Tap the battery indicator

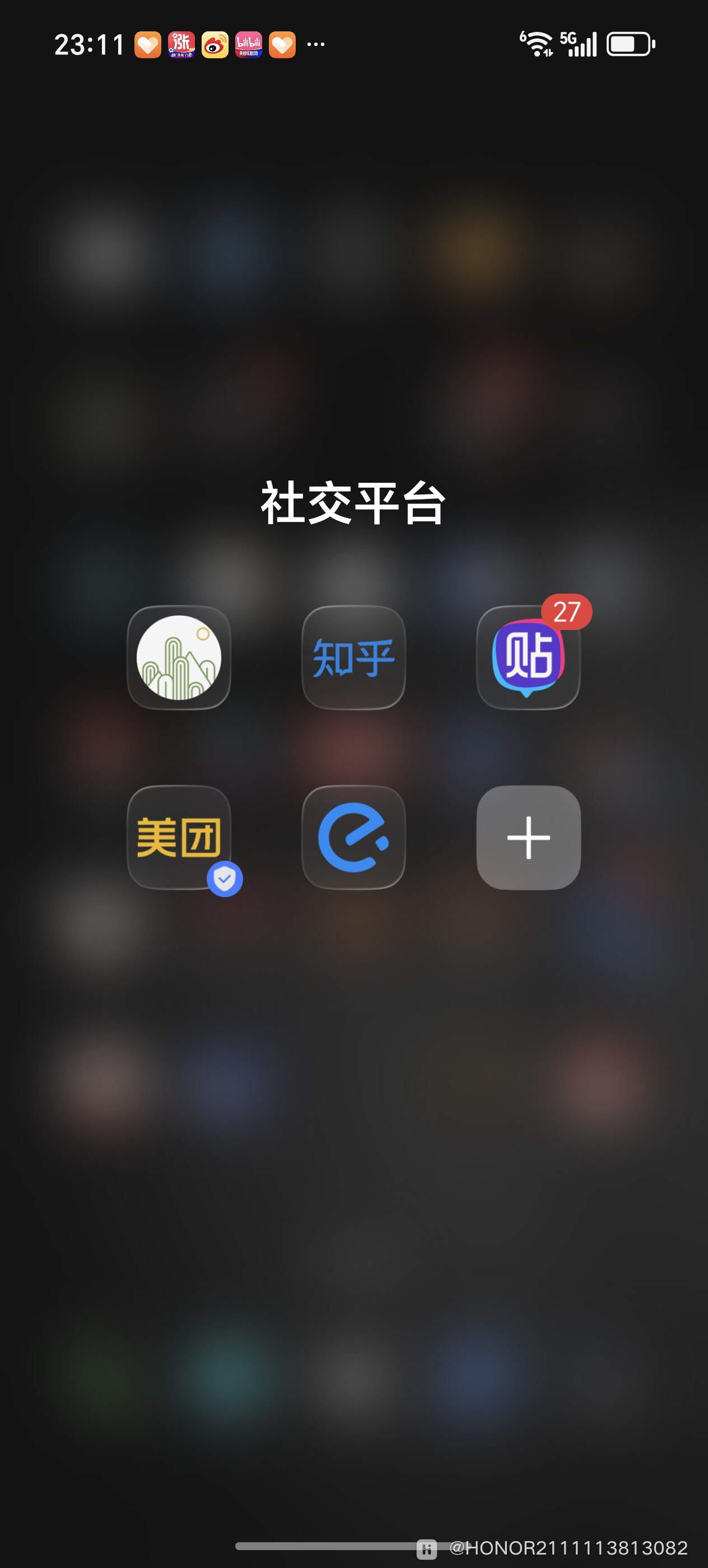pyautogui.click(x=630, y=43)
